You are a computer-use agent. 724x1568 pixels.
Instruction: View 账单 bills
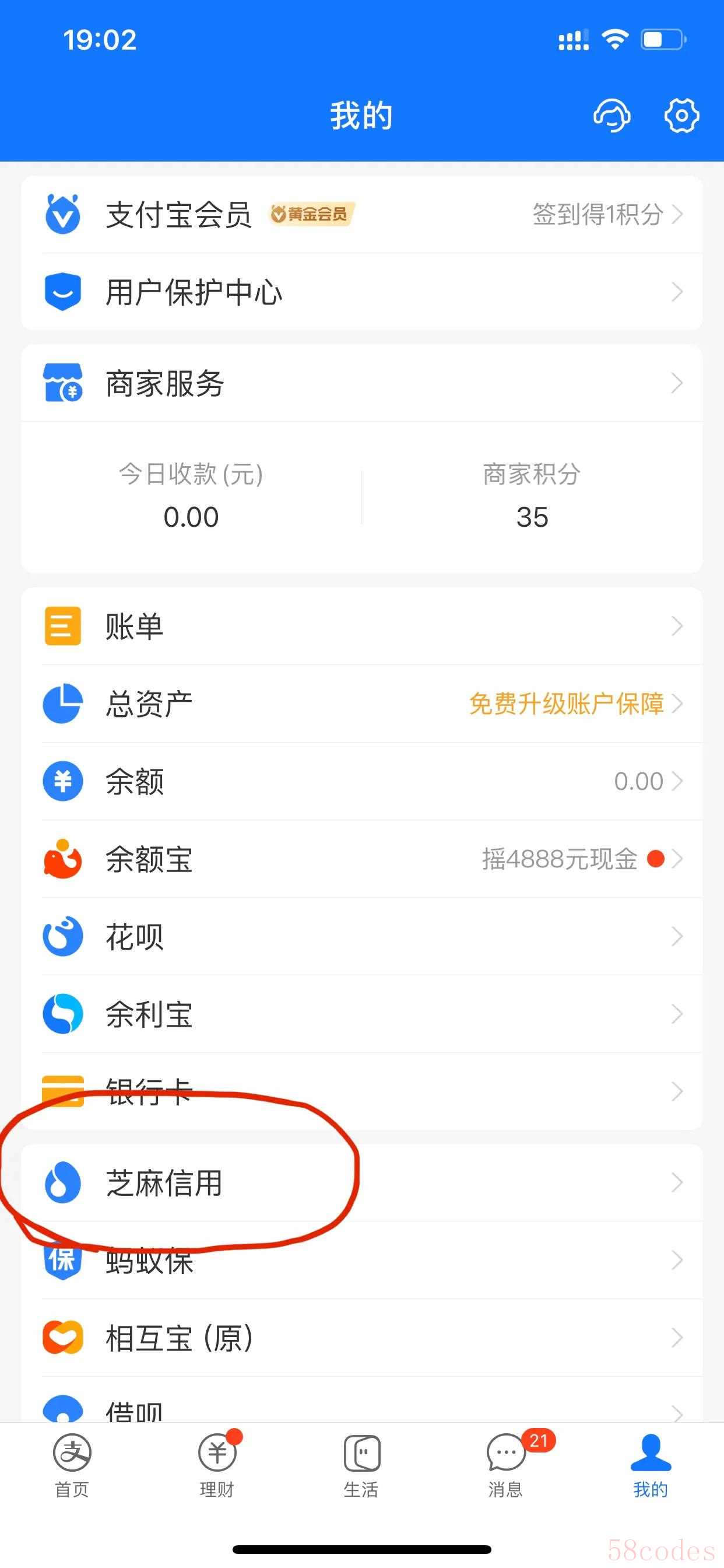[x=362, y=626]
